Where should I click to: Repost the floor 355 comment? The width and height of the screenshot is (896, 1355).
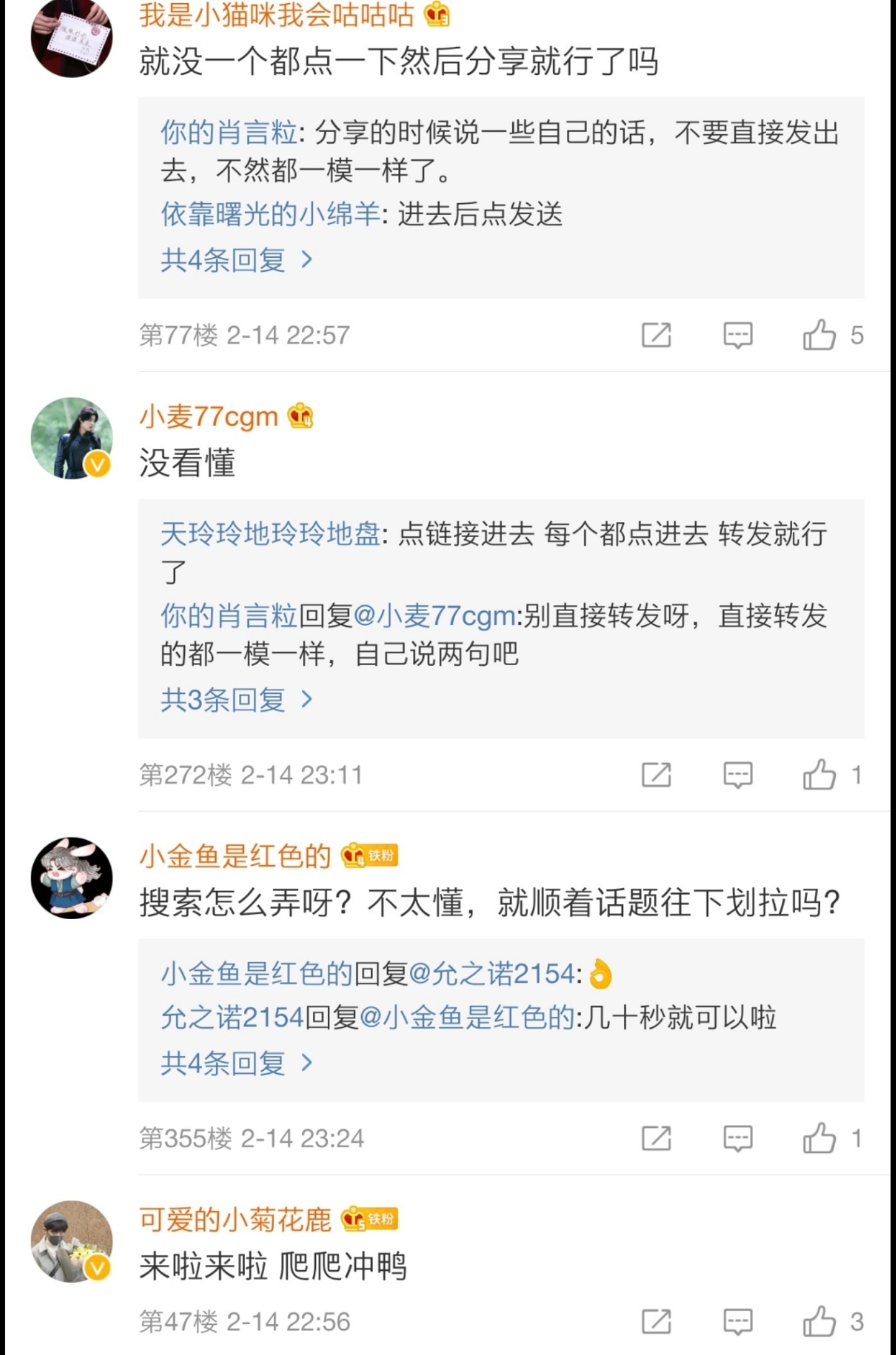click(x=656, y=1139)
